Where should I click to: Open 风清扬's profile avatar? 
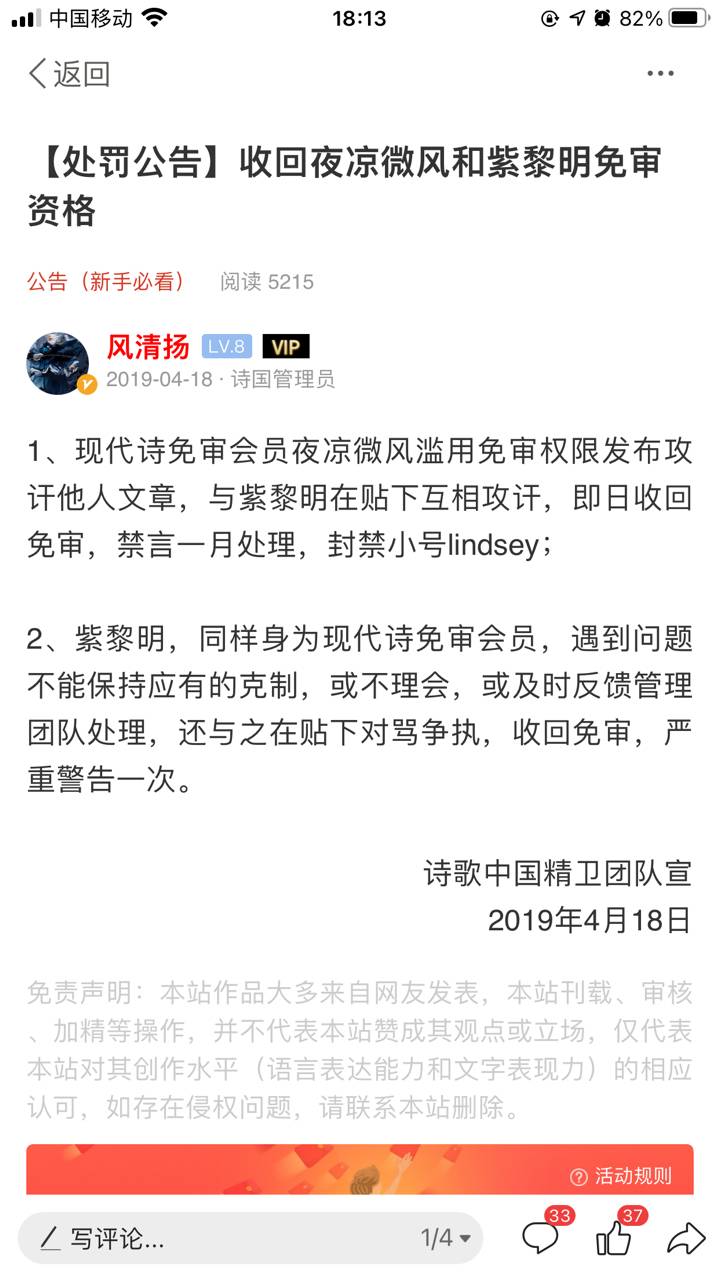[x=58, y=362]
